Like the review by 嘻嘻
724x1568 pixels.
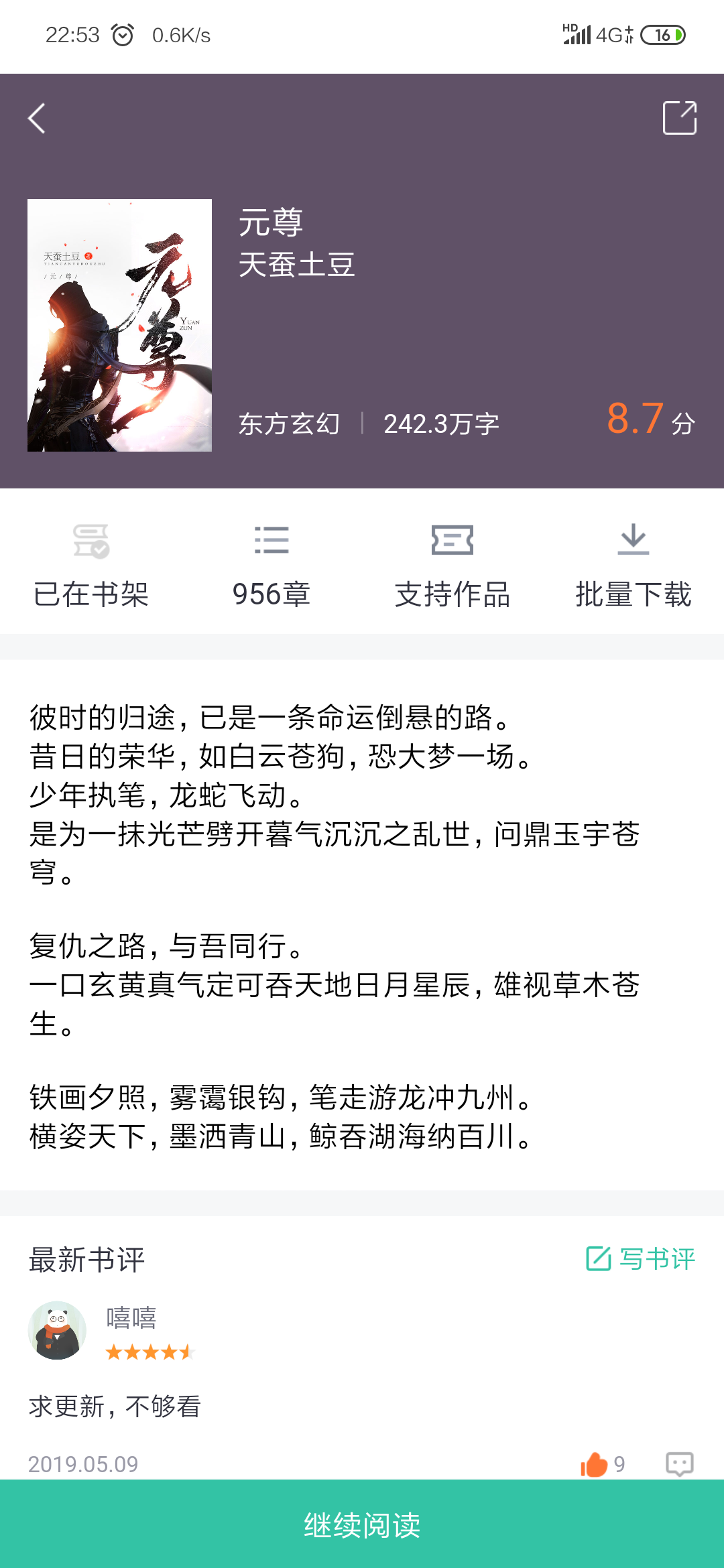tap(595, 1464)
